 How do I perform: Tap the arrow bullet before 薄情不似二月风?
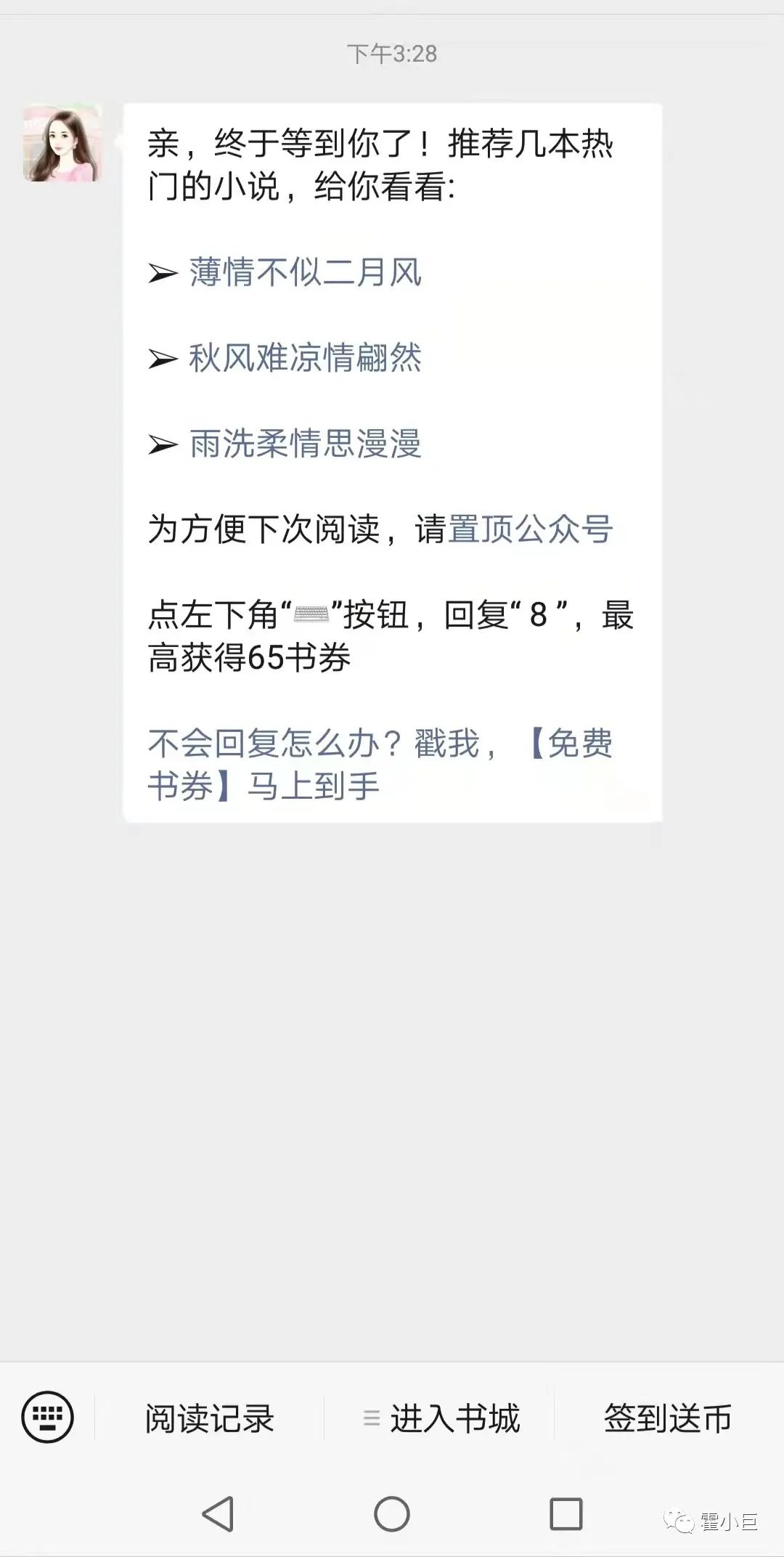pos(163,273)
